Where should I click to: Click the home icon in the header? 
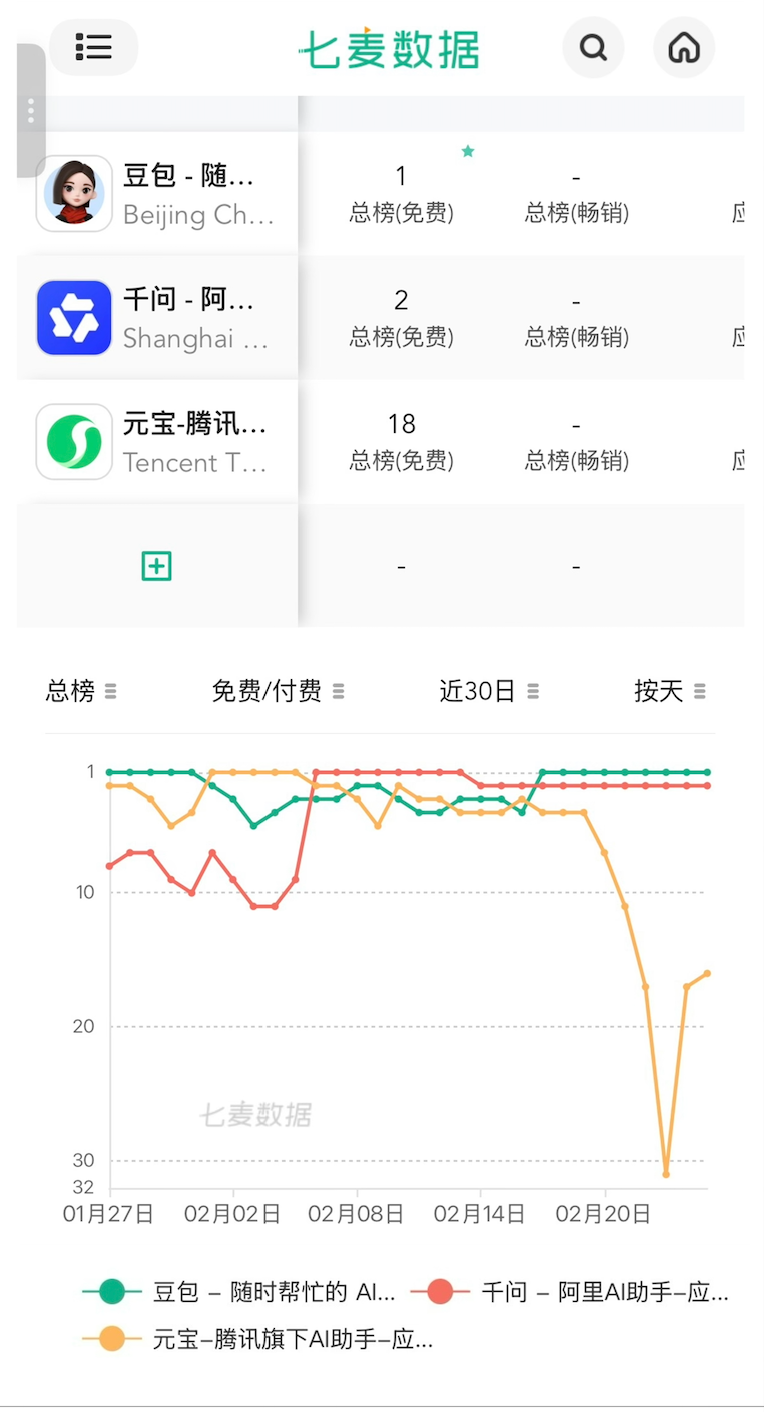pos(684,47)
